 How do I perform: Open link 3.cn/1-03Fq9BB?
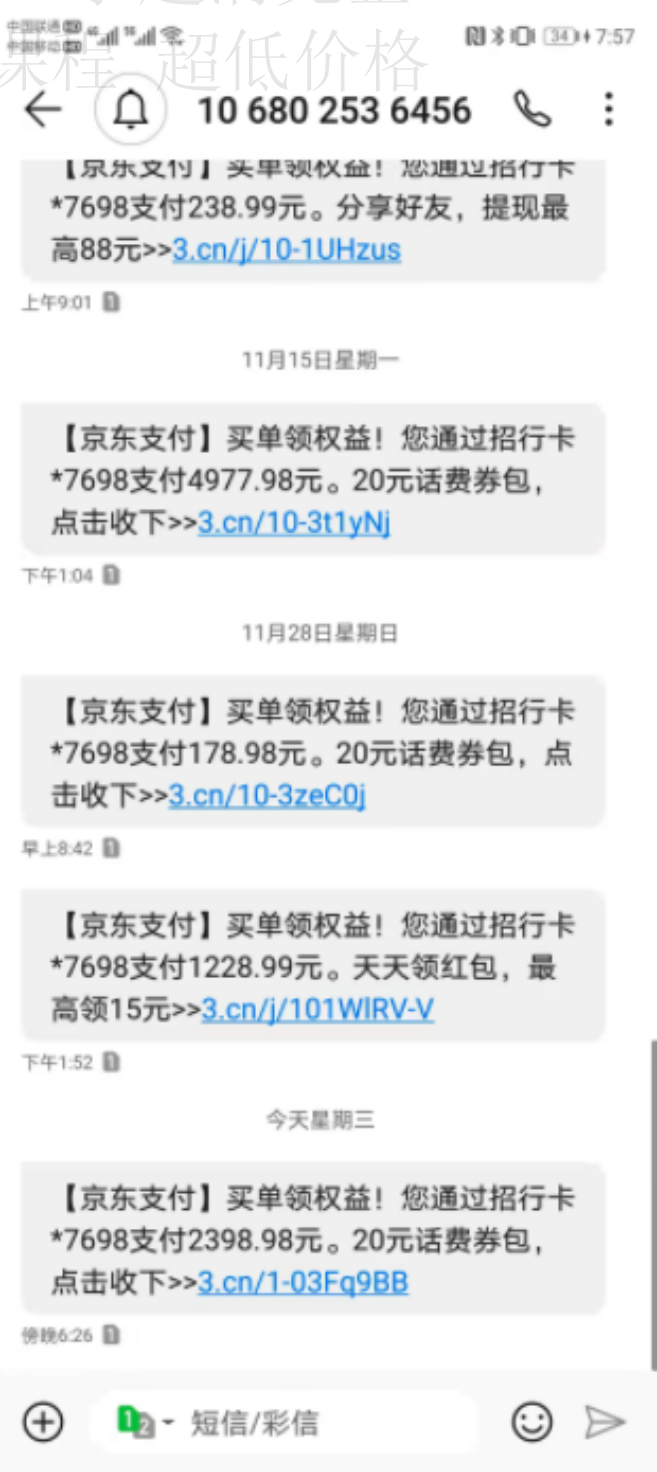tap(302, 1282)
